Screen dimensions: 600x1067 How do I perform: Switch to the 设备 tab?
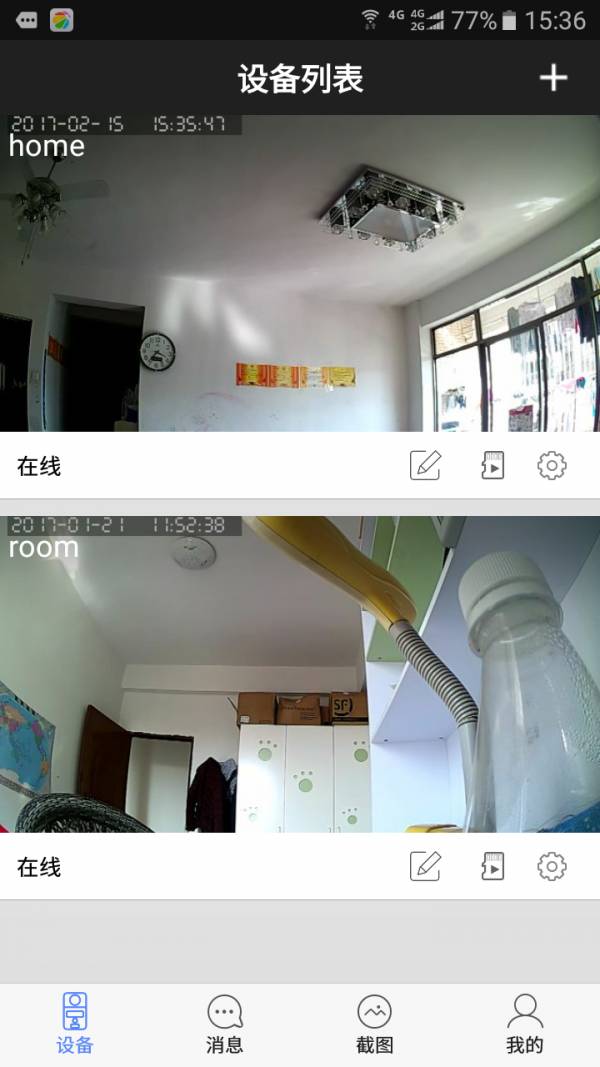pos(75,1024)
